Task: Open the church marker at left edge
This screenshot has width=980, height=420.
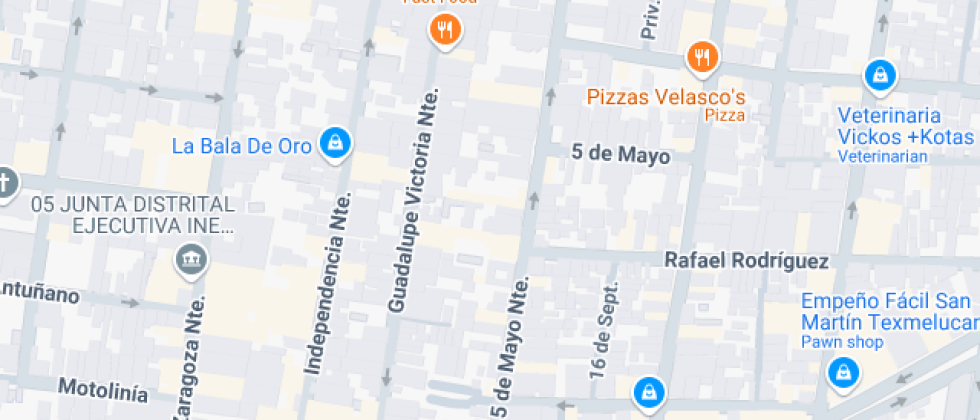Action: 5,184
